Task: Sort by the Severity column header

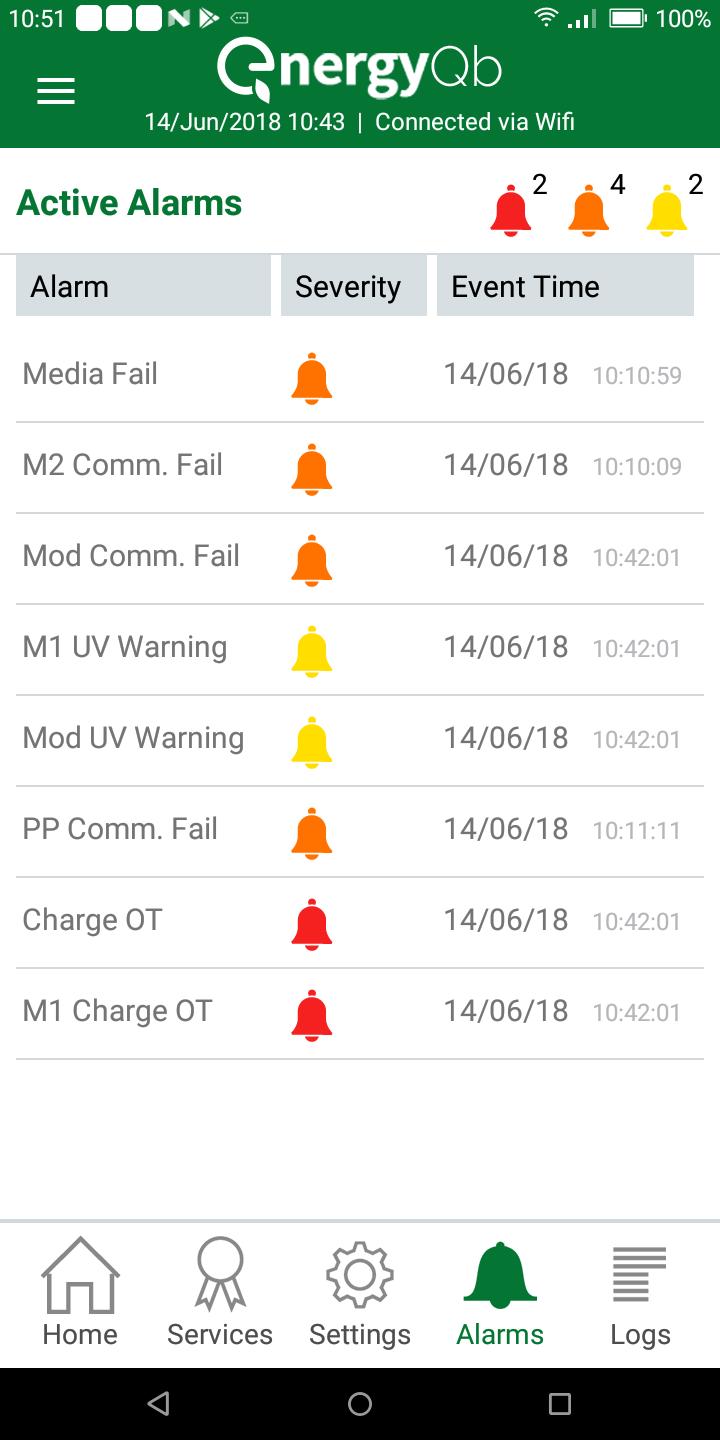Action: click(x=354, y=286)
